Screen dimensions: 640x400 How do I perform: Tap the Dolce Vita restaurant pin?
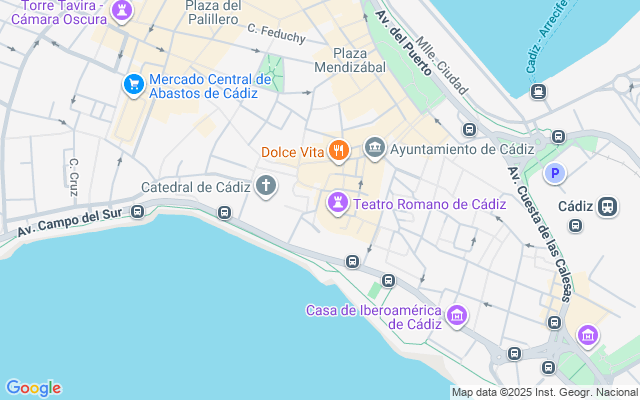click(x=339, y=151)
